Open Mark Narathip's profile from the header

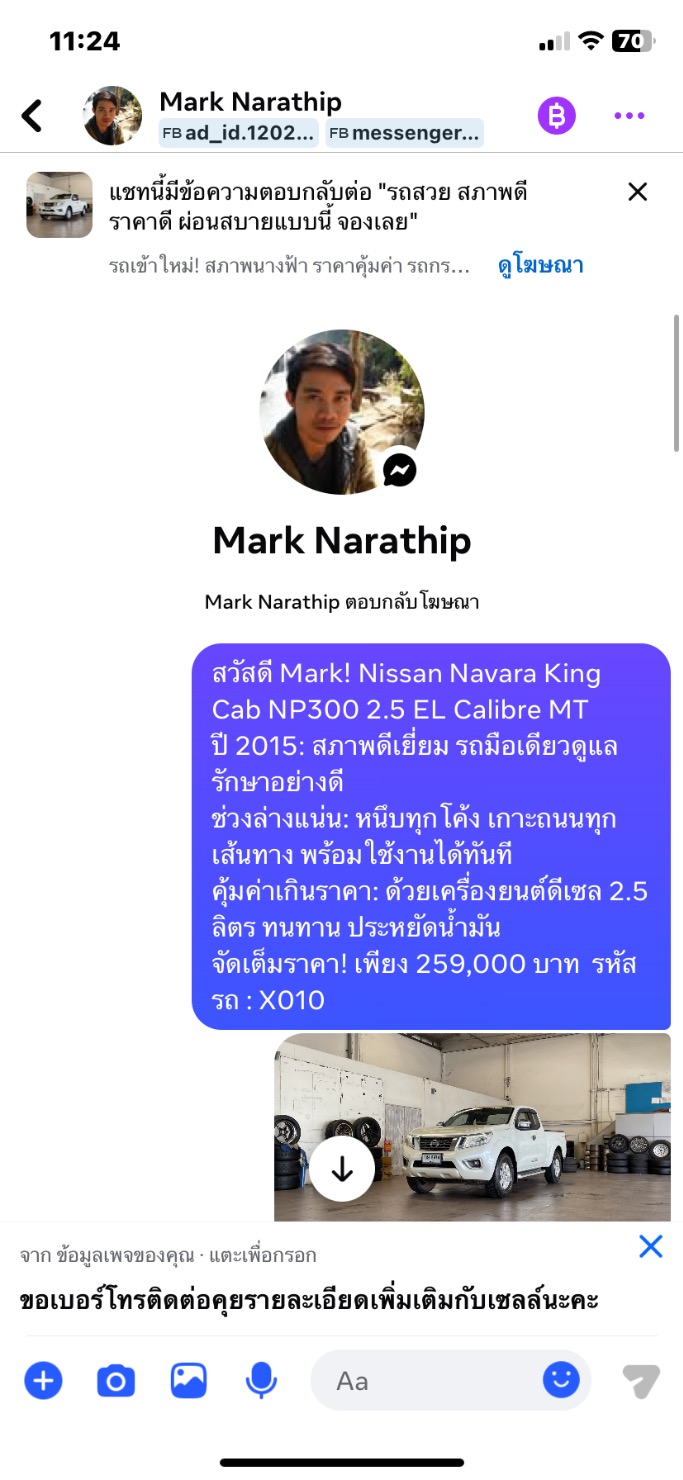tap(250, 102)
